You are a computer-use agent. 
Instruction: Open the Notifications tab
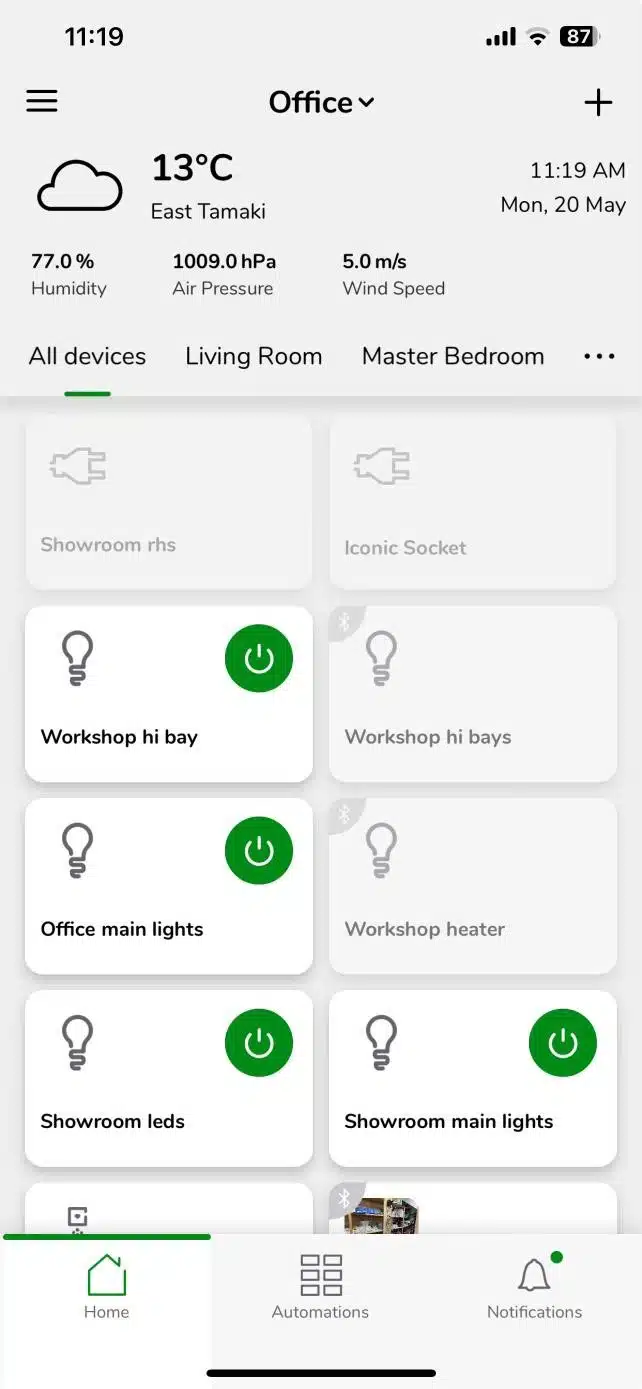tap(534, 1287)
